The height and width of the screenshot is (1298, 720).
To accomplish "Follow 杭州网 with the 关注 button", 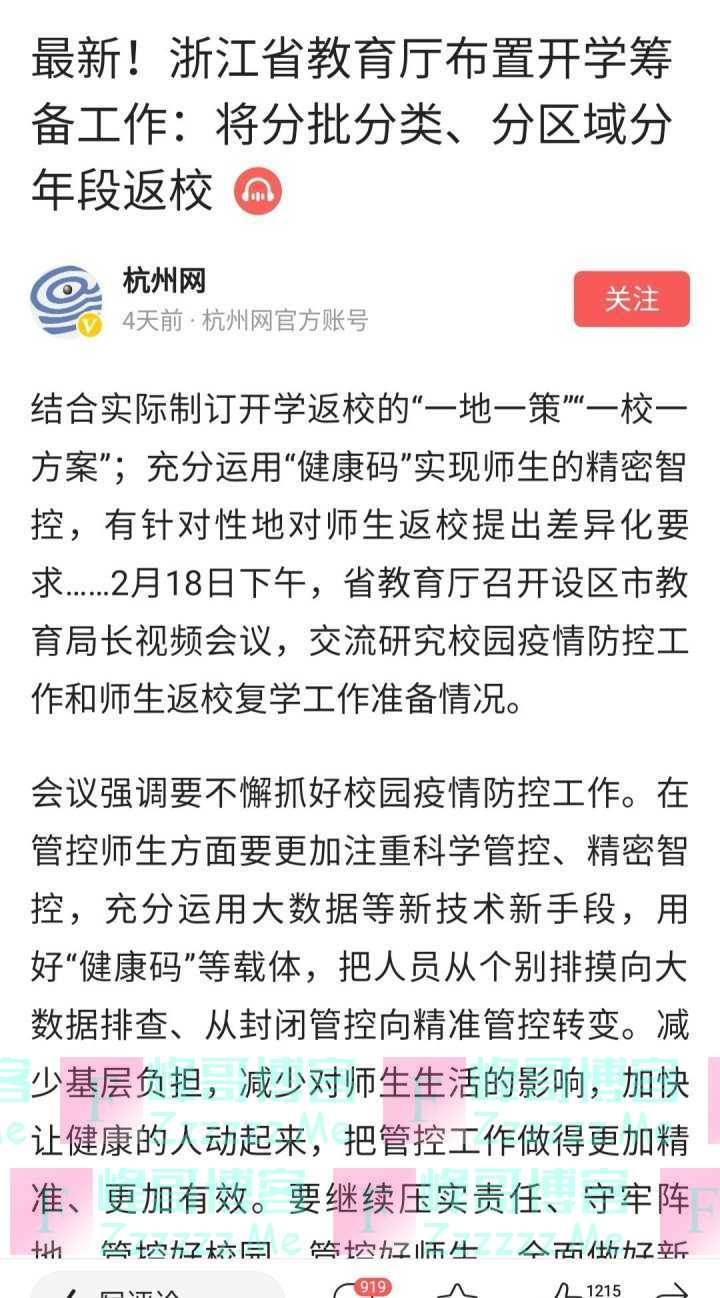I will 631,299.
